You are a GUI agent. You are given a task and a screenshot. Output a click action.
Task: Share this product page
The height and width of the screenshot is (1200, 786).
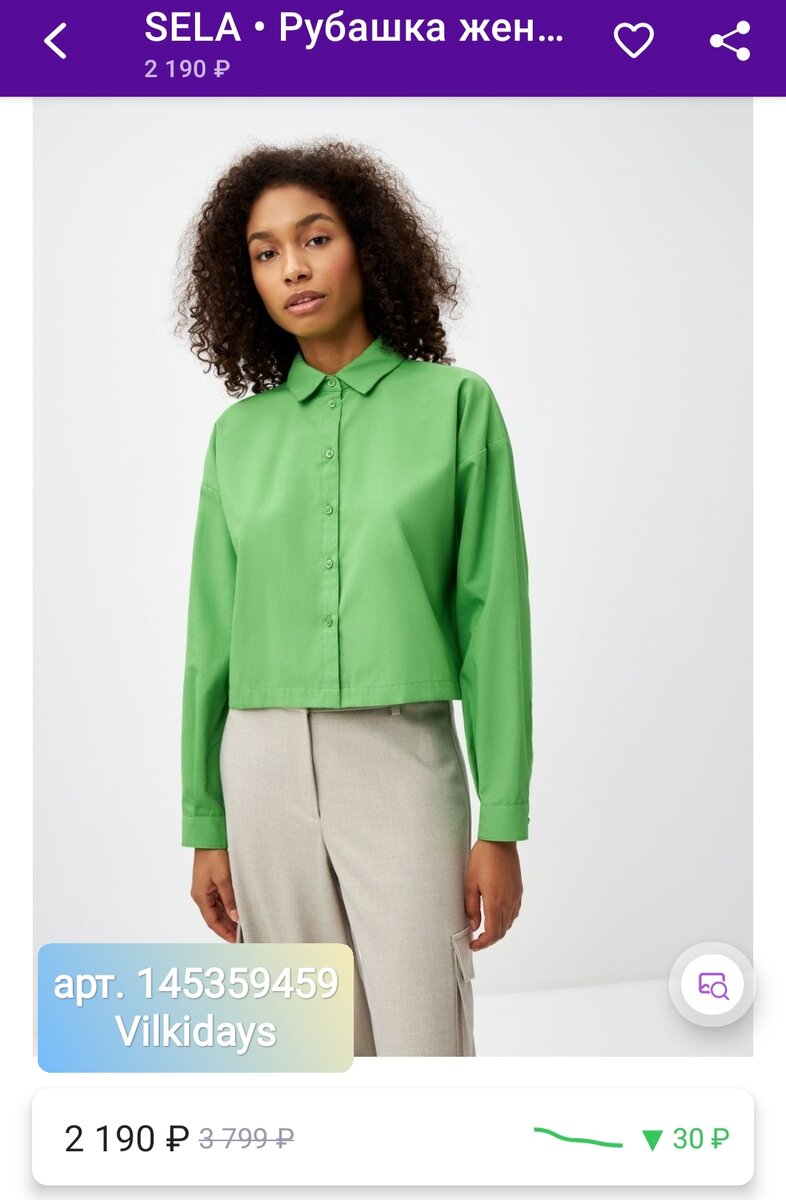[x=730, y=41]
